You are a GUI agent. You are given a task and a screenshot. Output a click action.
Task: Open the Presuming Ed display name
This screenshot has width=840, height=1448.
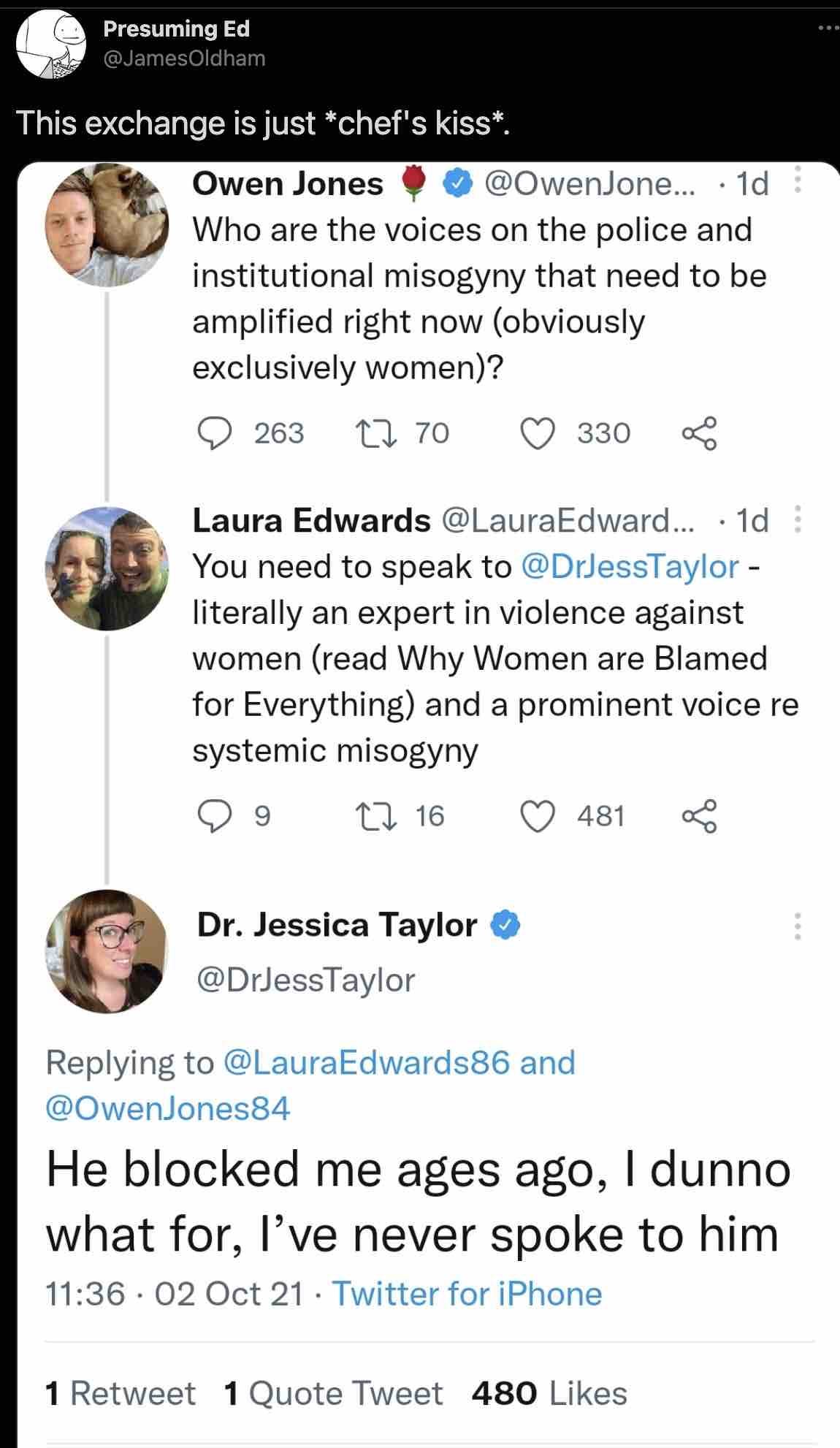[176, 28]
